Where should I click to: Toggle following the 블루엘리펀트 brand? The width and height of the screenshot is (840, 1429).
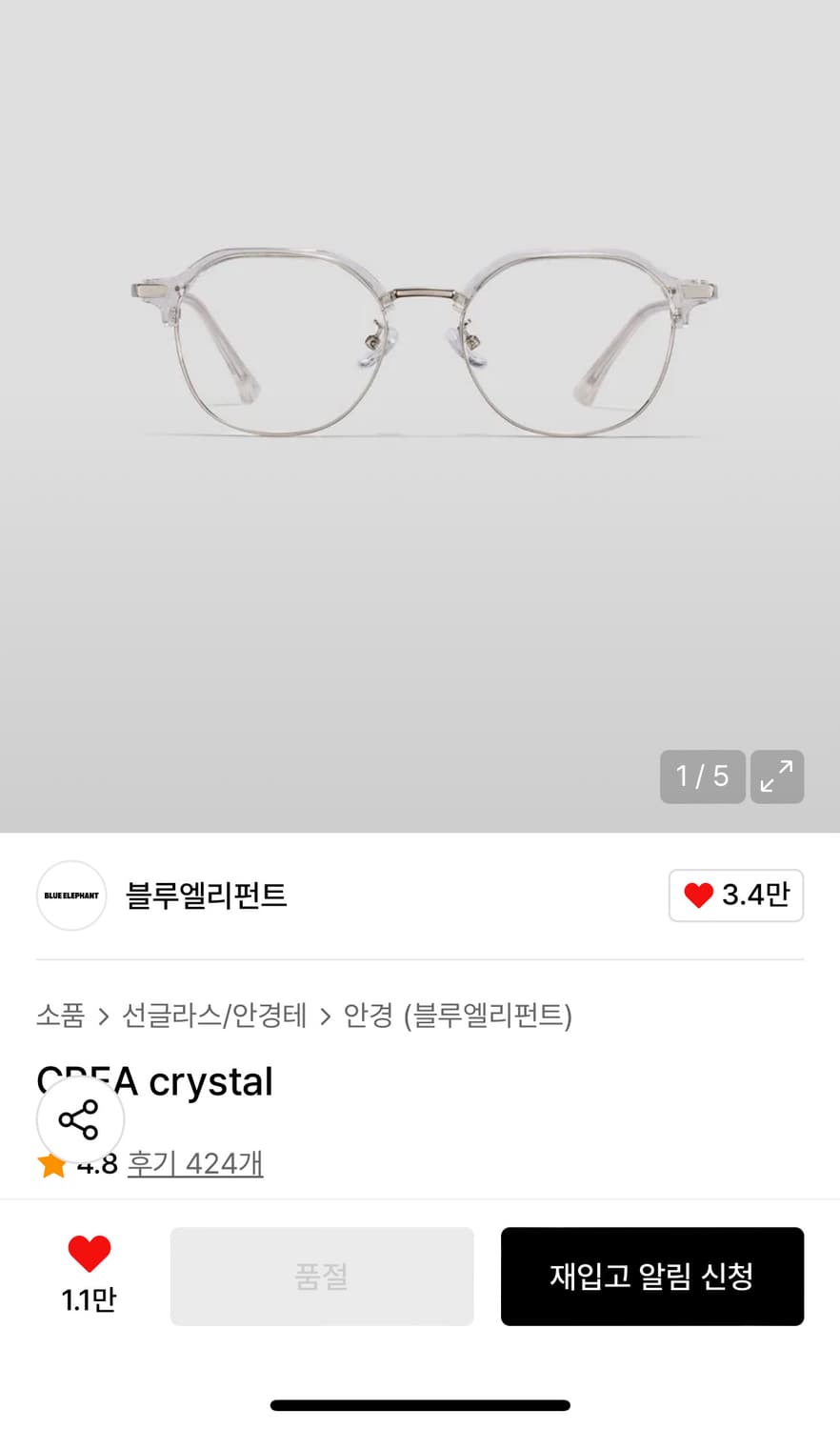tap(735, 896)
